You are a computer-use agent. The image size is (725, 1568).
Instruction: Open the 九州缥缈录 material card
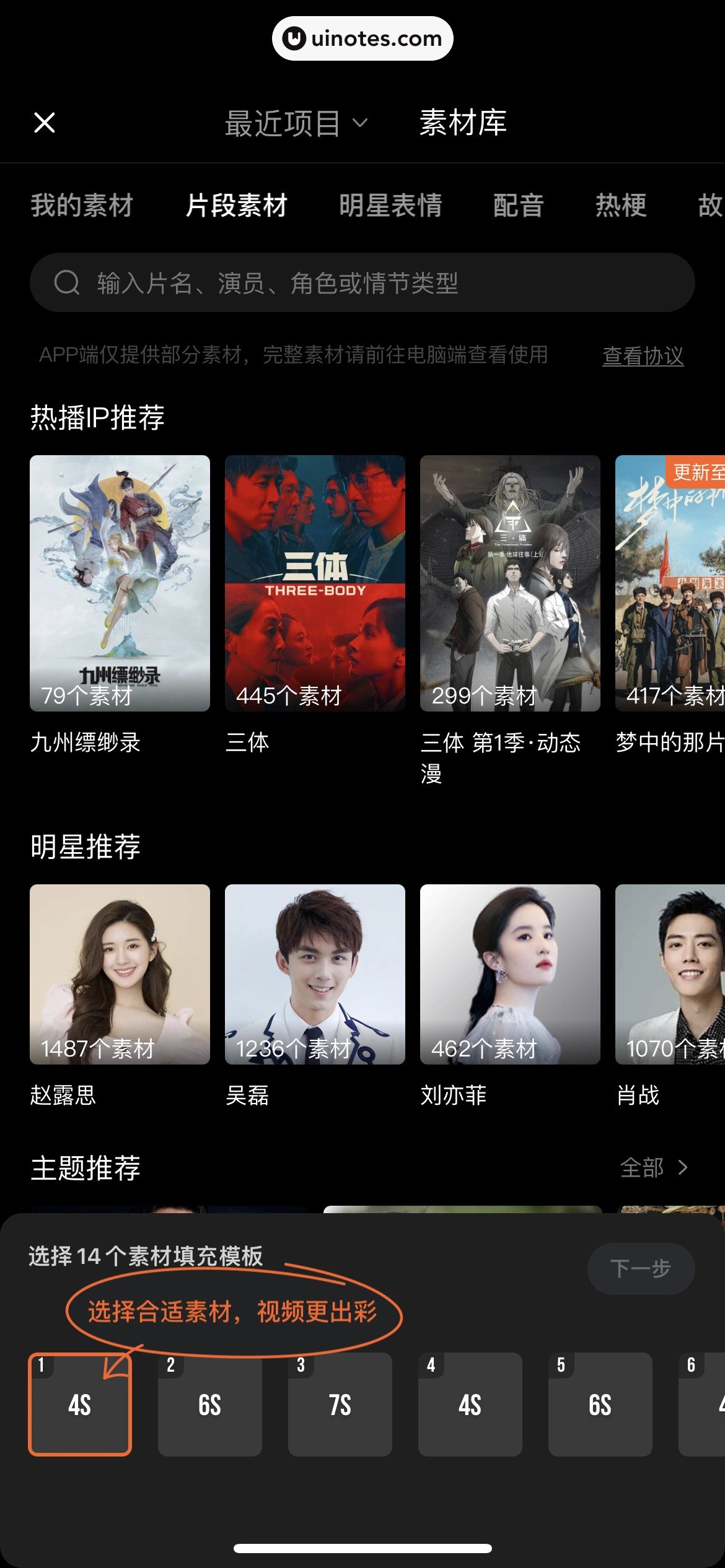[120, 583]
